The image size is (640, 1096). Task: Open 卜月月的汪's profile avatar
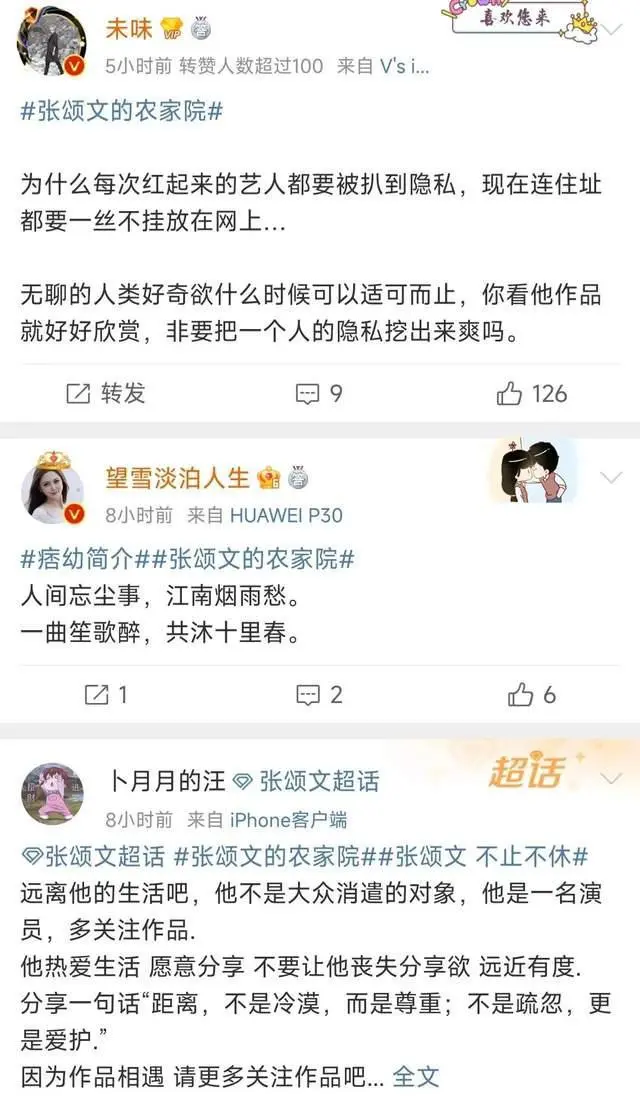click(x=50, y=793)
